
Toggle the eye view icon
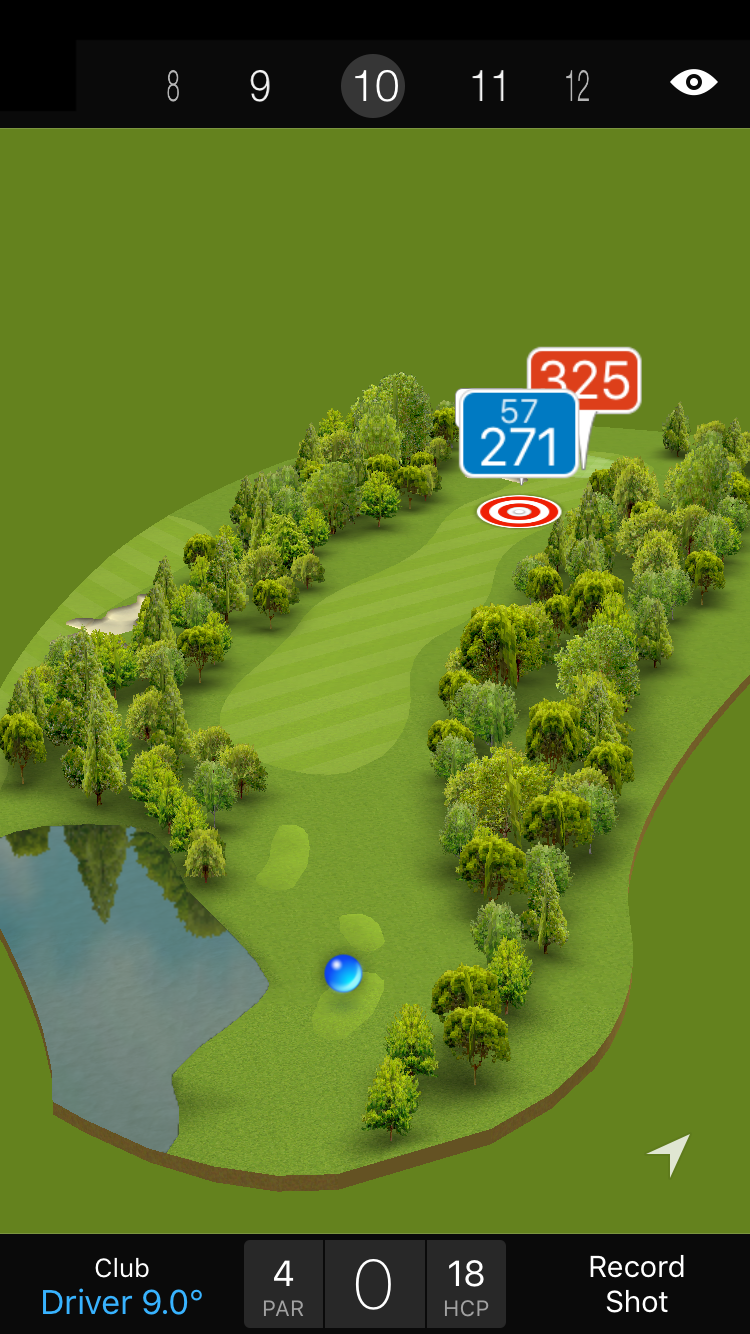click(x=693, y=83)
